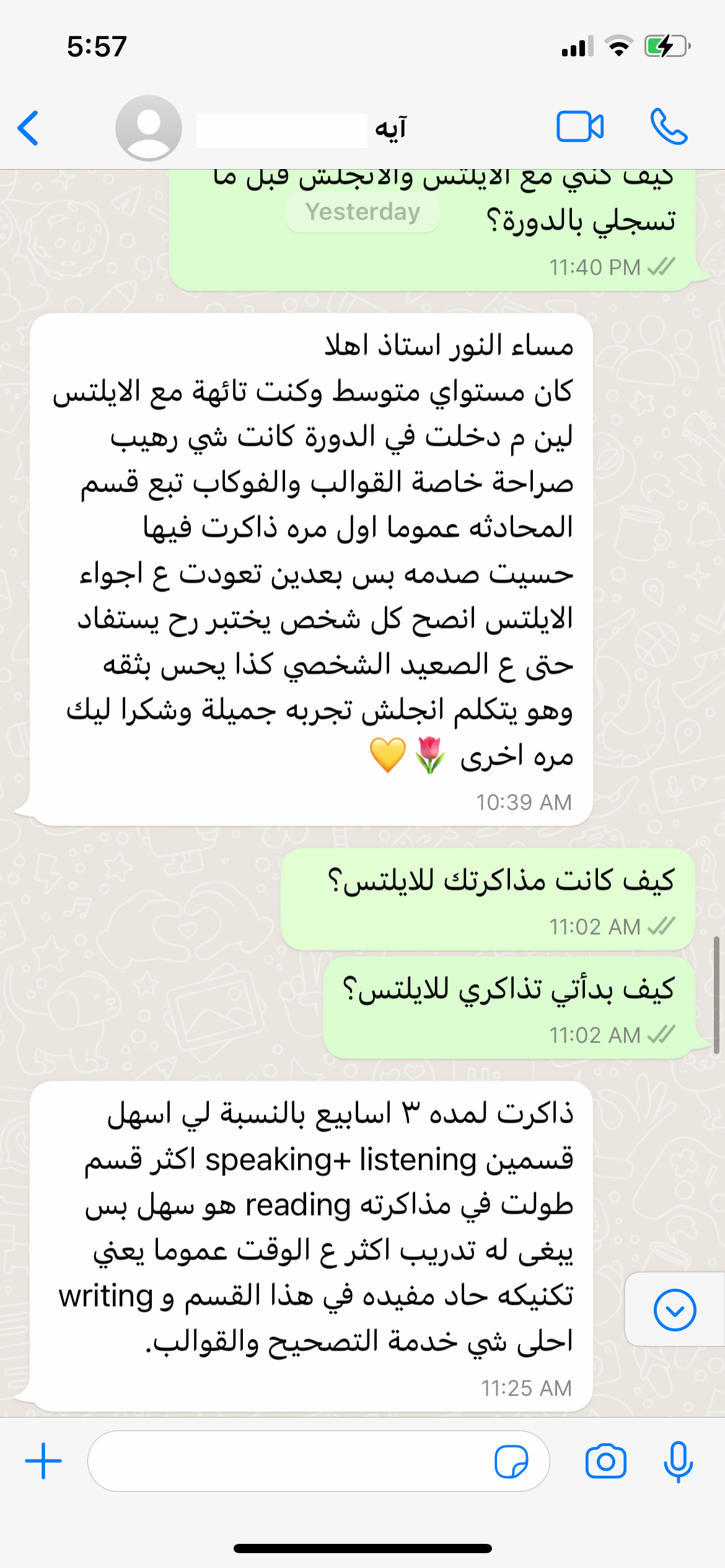This screenshot has width=725, height=1568.
Task: Open the sticker picker
Action: click(x=511, y=1461)
